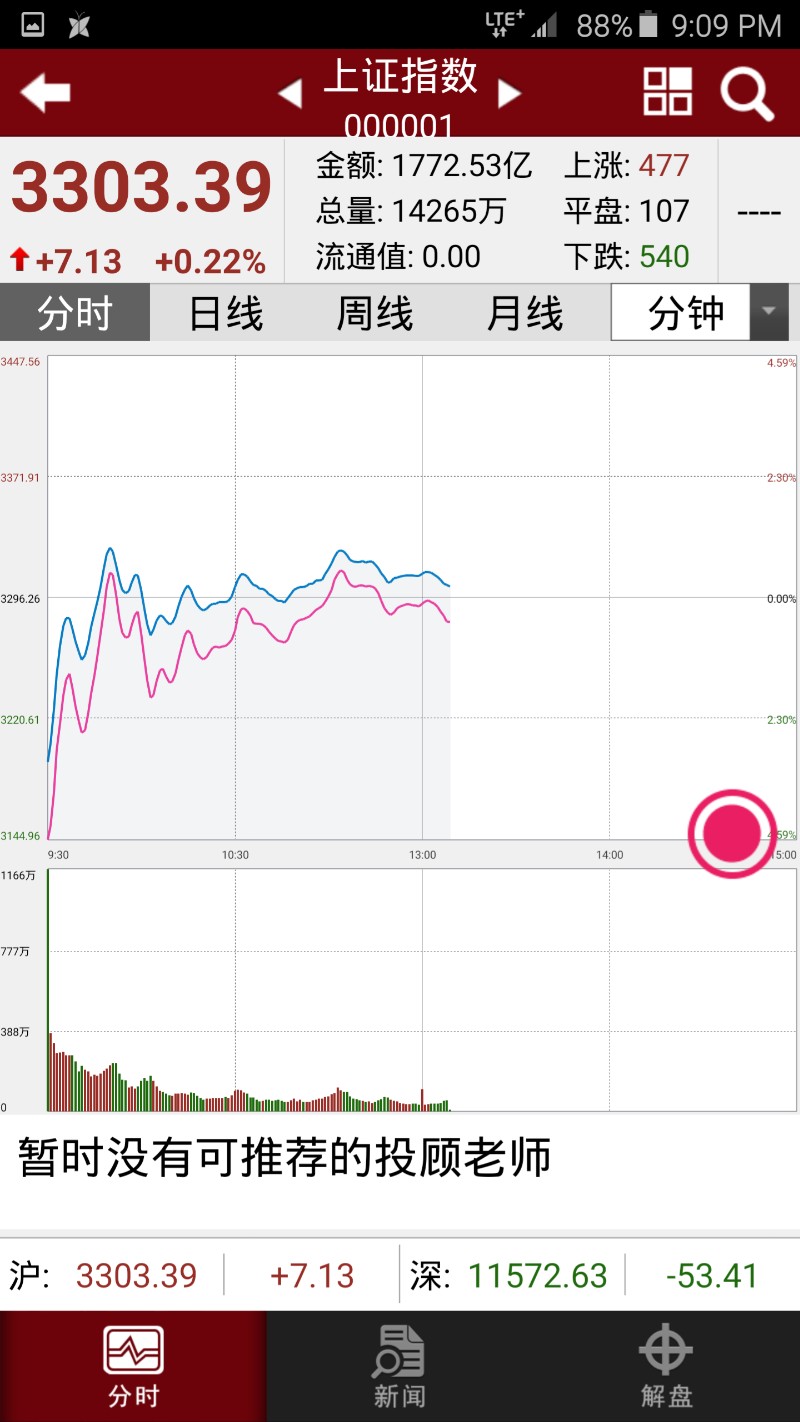Switch to the next index with right arrow
Image resolution: width=800 pixels, height=1422 pixels.
[x=510, y=94]
